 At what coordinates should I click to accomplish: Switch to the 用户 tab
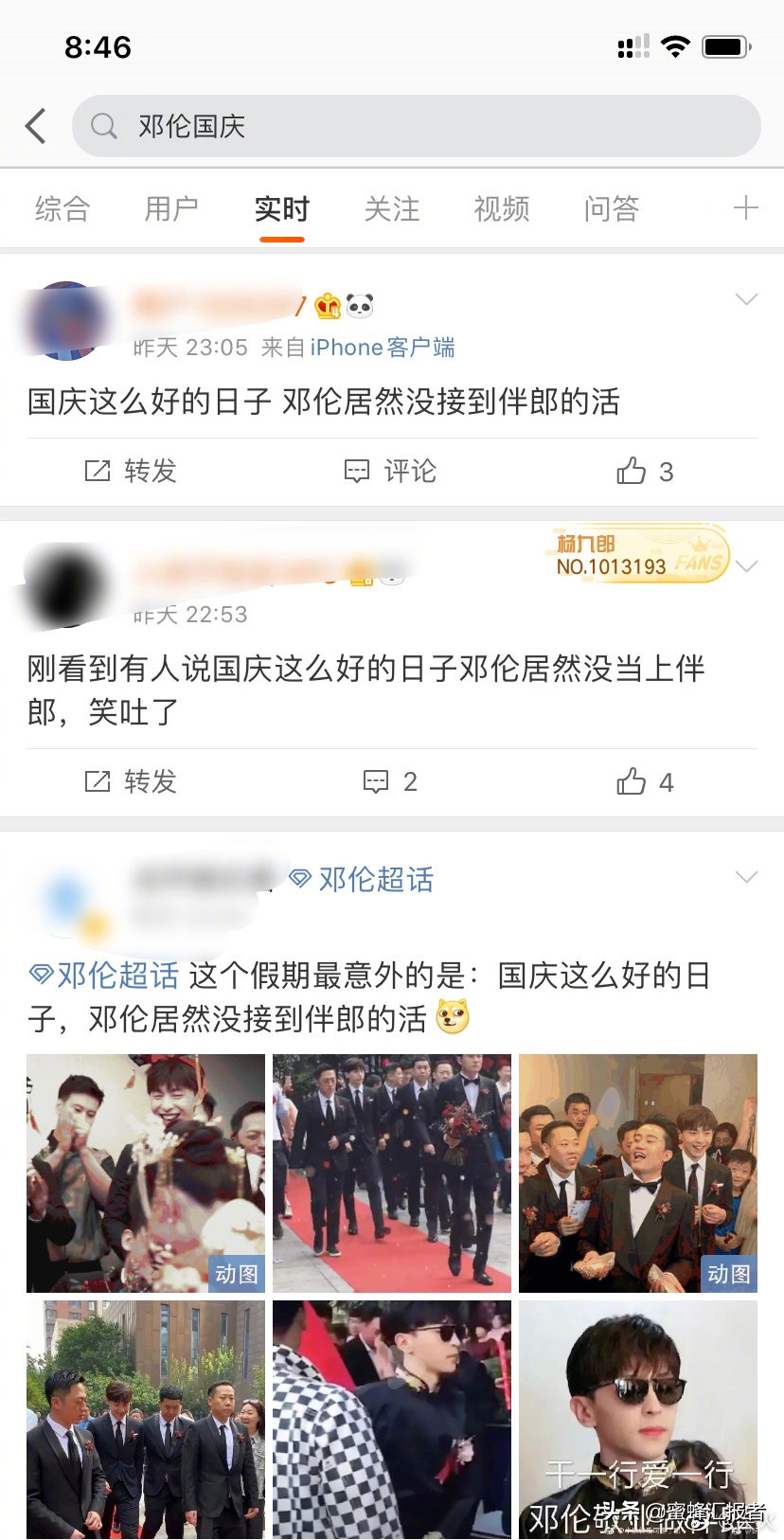point(171,208)
